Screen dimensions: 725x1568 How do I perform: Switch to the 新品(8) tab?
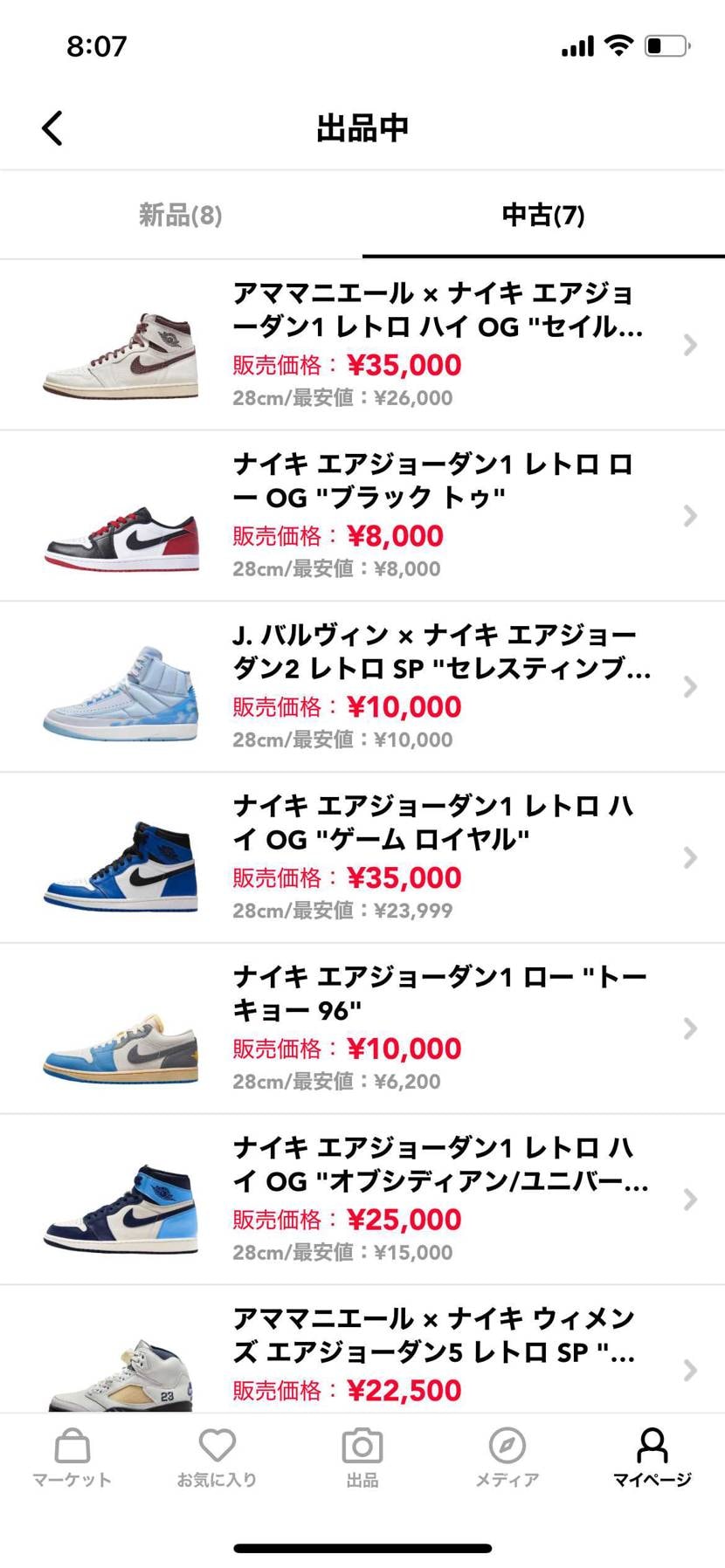tap(181, 215)
